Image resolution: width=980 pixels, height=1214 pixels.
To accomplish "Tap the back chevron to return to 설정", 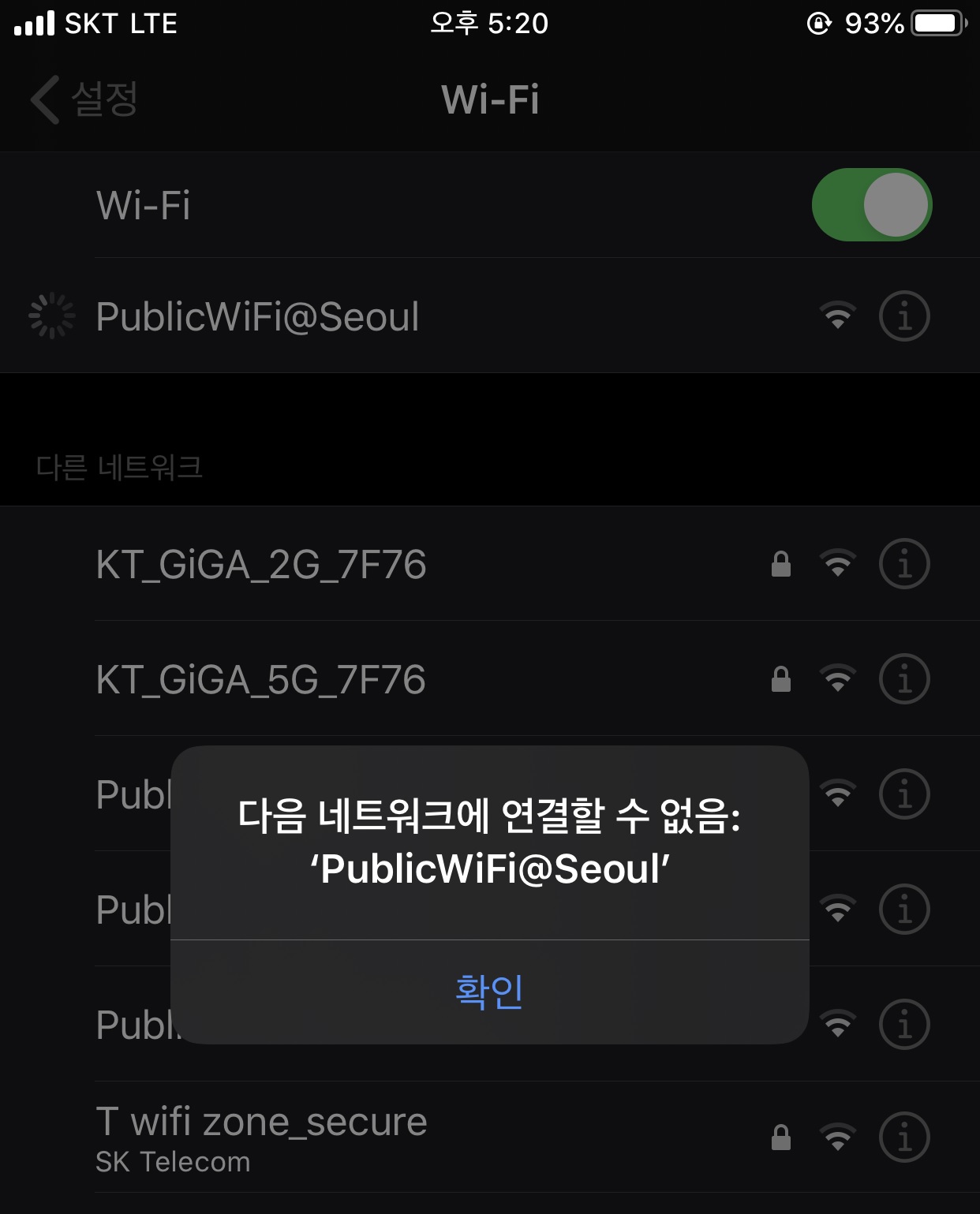I will [47, 101].
